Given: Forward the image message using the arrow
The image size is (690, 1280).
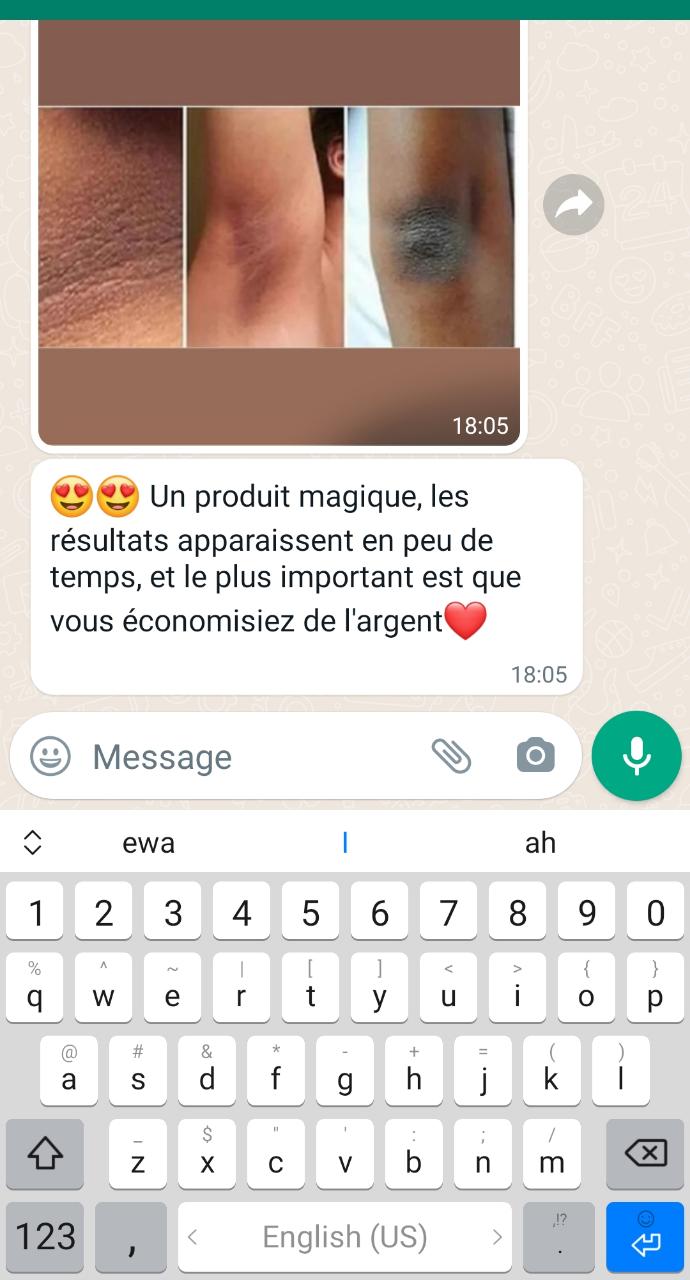Looking at the screenshot, I should [573, 205].
